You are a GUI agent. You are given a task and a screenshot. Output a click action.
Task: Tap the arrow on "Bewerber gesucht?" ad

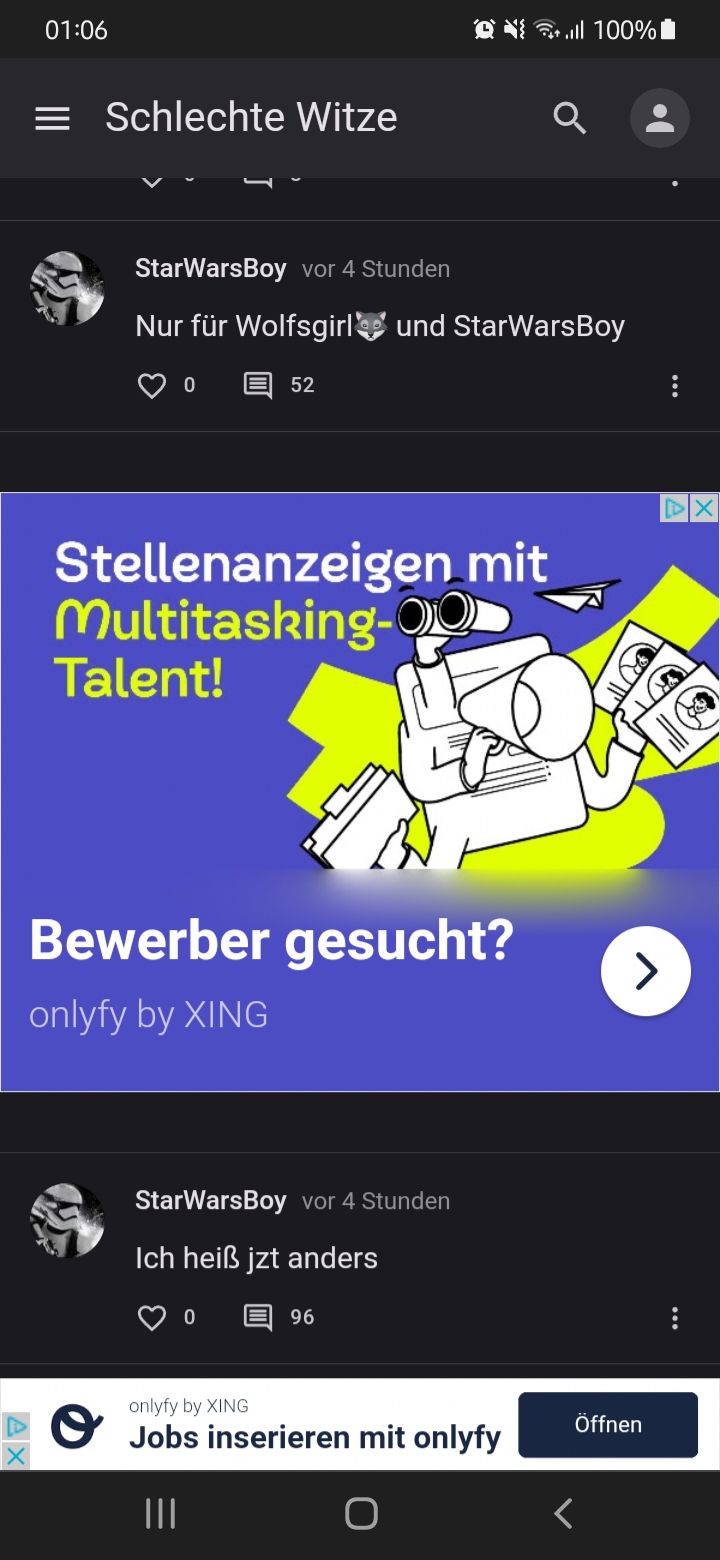pos(645,971)
